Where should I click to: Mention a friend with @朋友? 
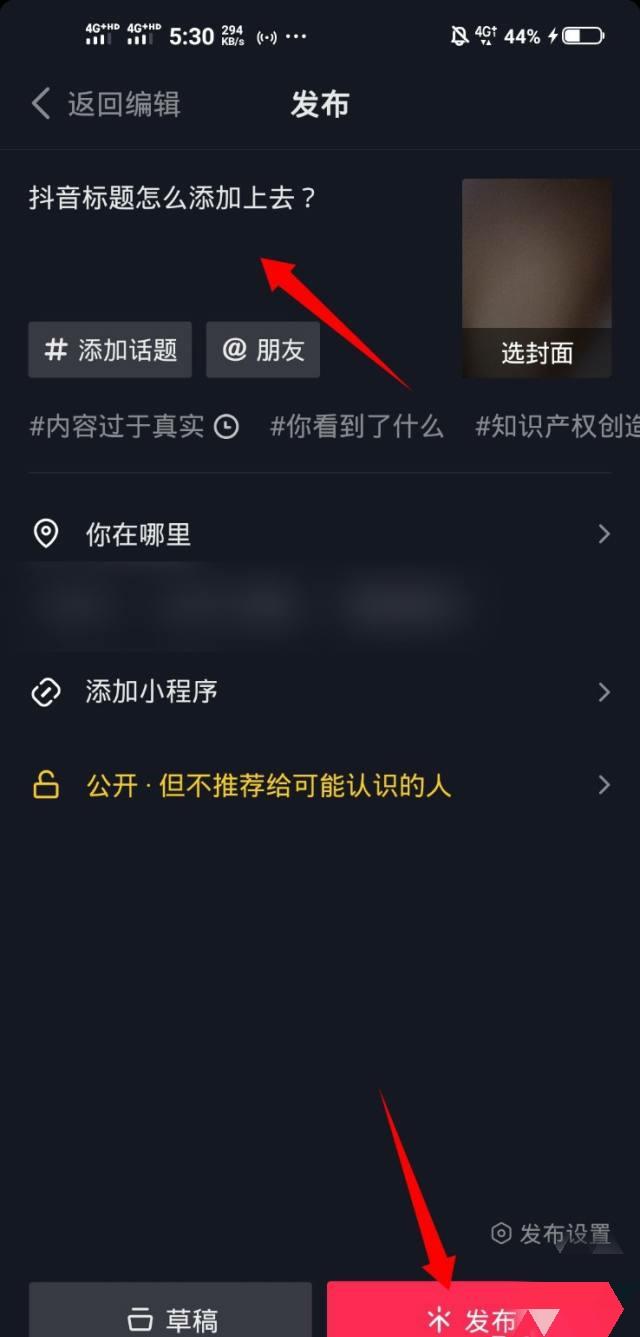click(x=263, y=350)
